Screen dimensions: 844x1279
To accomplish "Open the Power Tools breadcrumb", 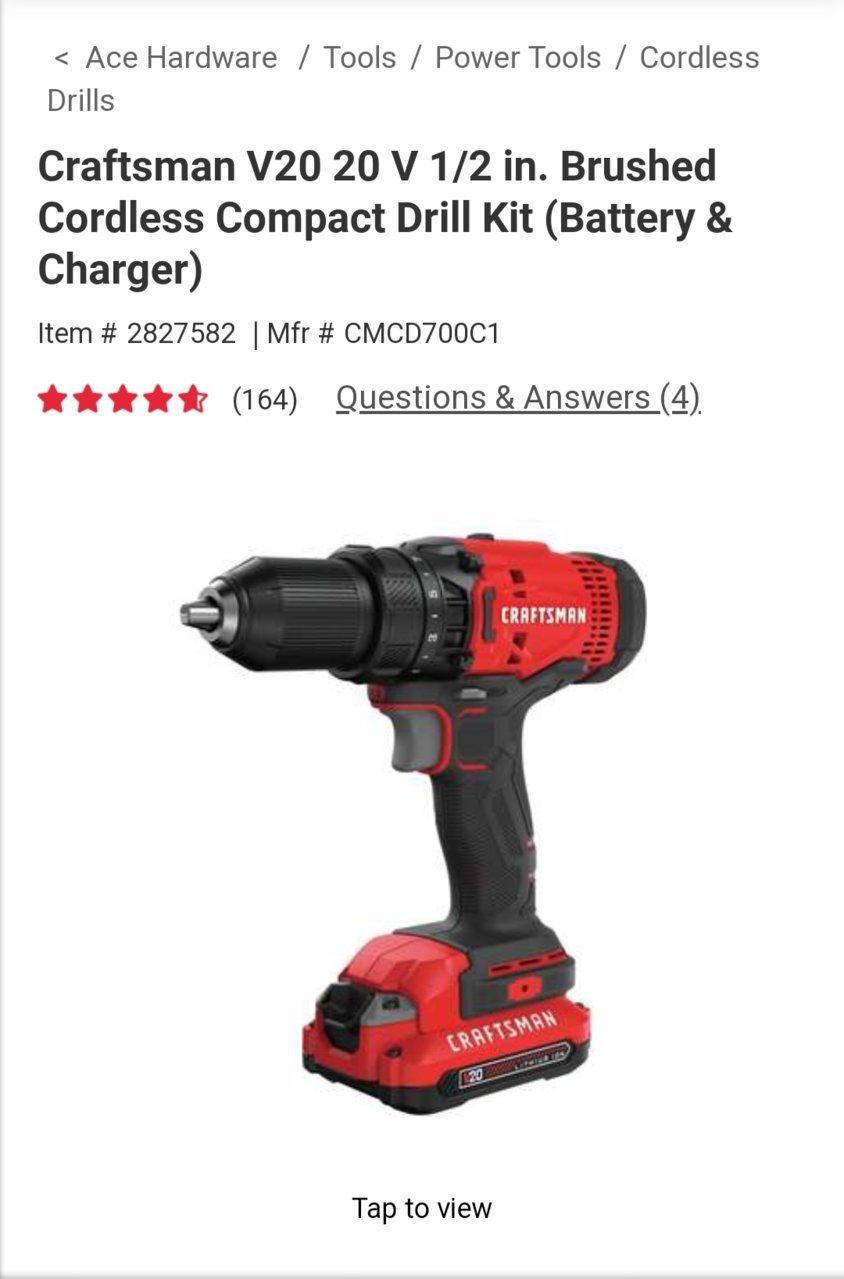I will (517, 58).
